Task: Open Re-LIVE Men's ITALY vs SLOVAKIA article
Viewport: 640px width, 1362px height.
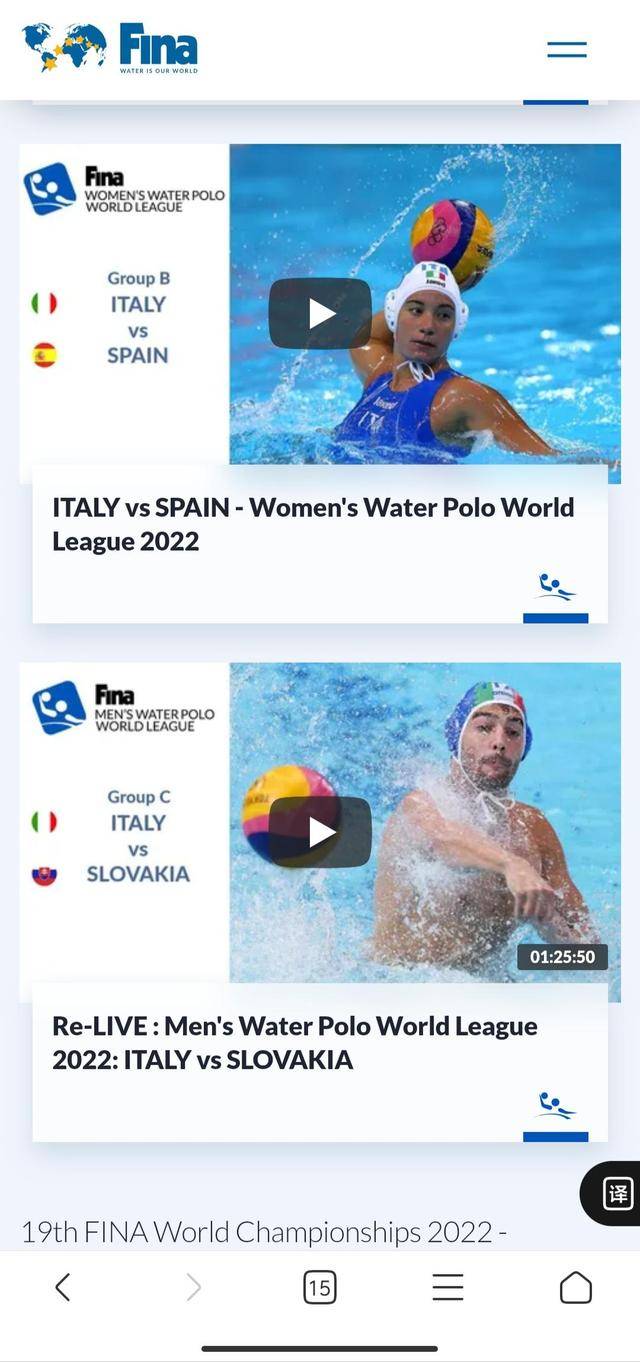Action: (295, 1043)
